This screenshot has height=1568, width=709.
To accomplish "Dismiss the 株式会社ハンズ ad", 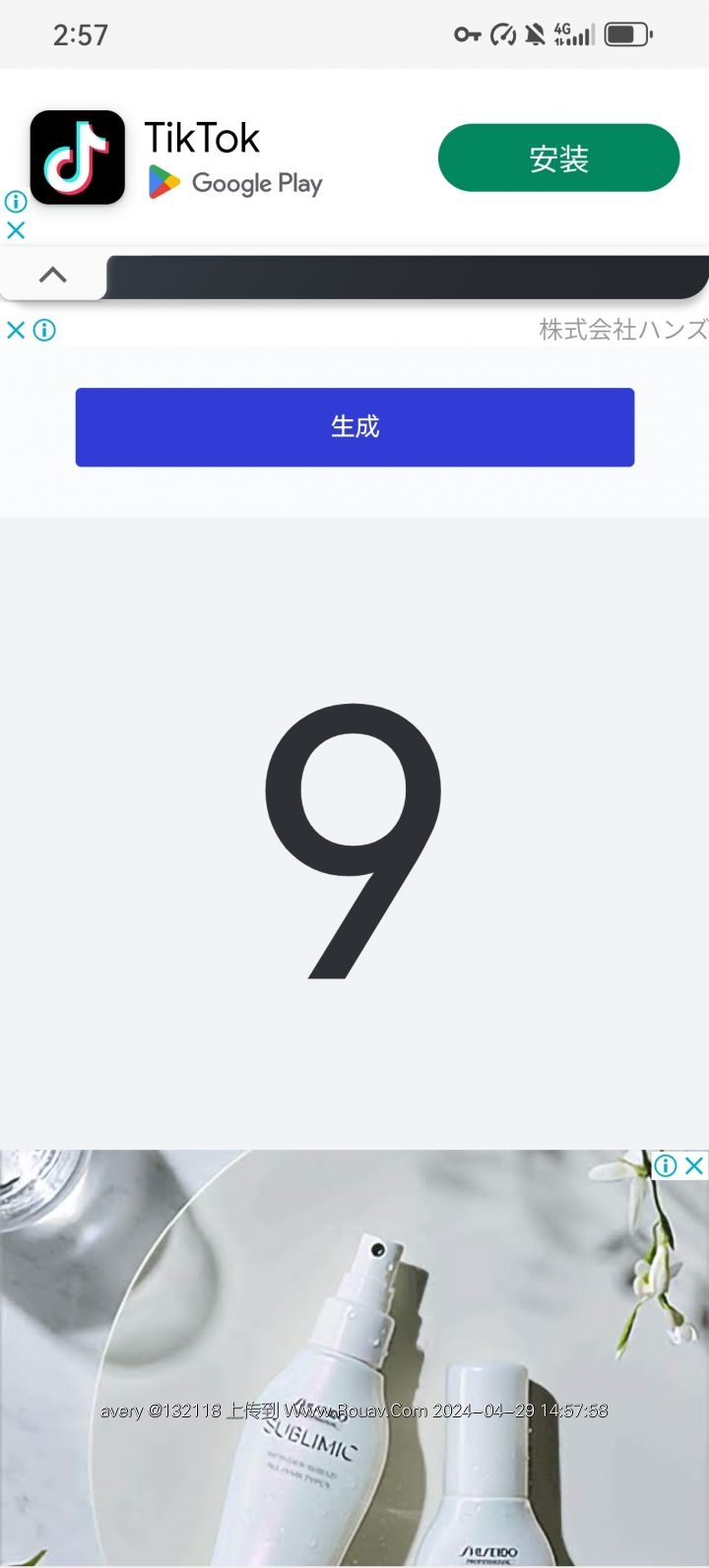I will click(x=16, y=330).
